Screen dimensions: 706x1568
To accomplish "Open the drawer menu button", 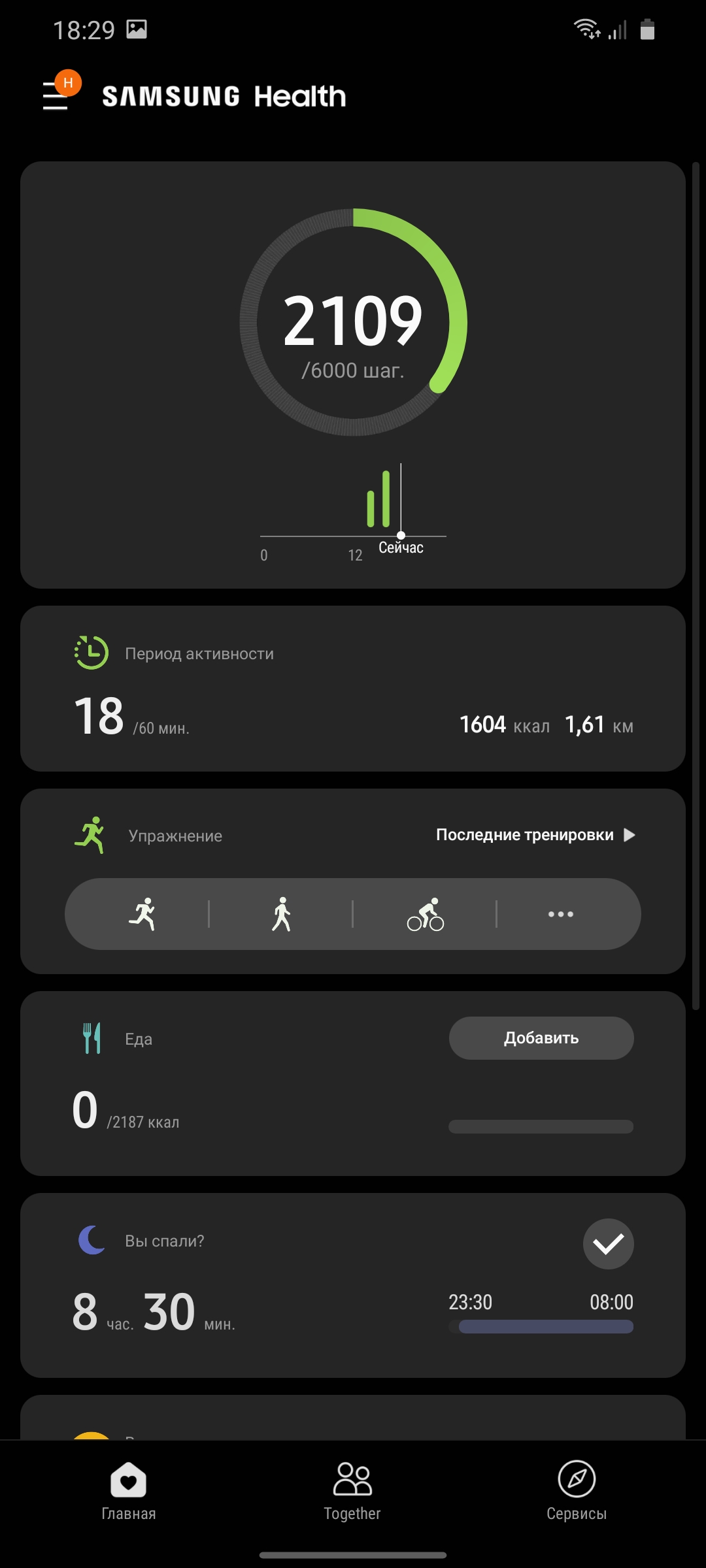I will [56, 96].
